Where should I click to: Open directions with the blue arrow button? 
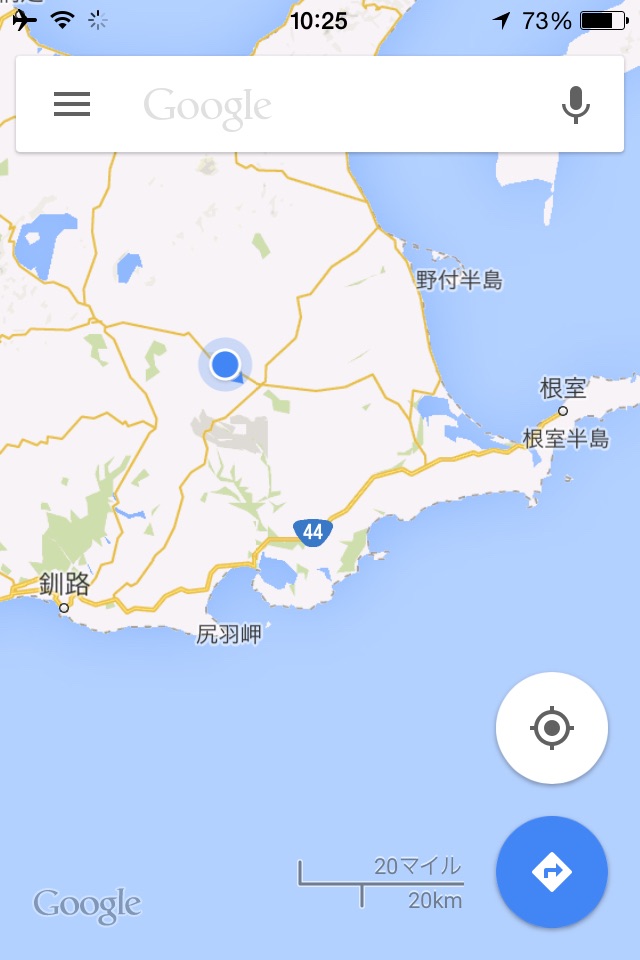pos(552,872)
